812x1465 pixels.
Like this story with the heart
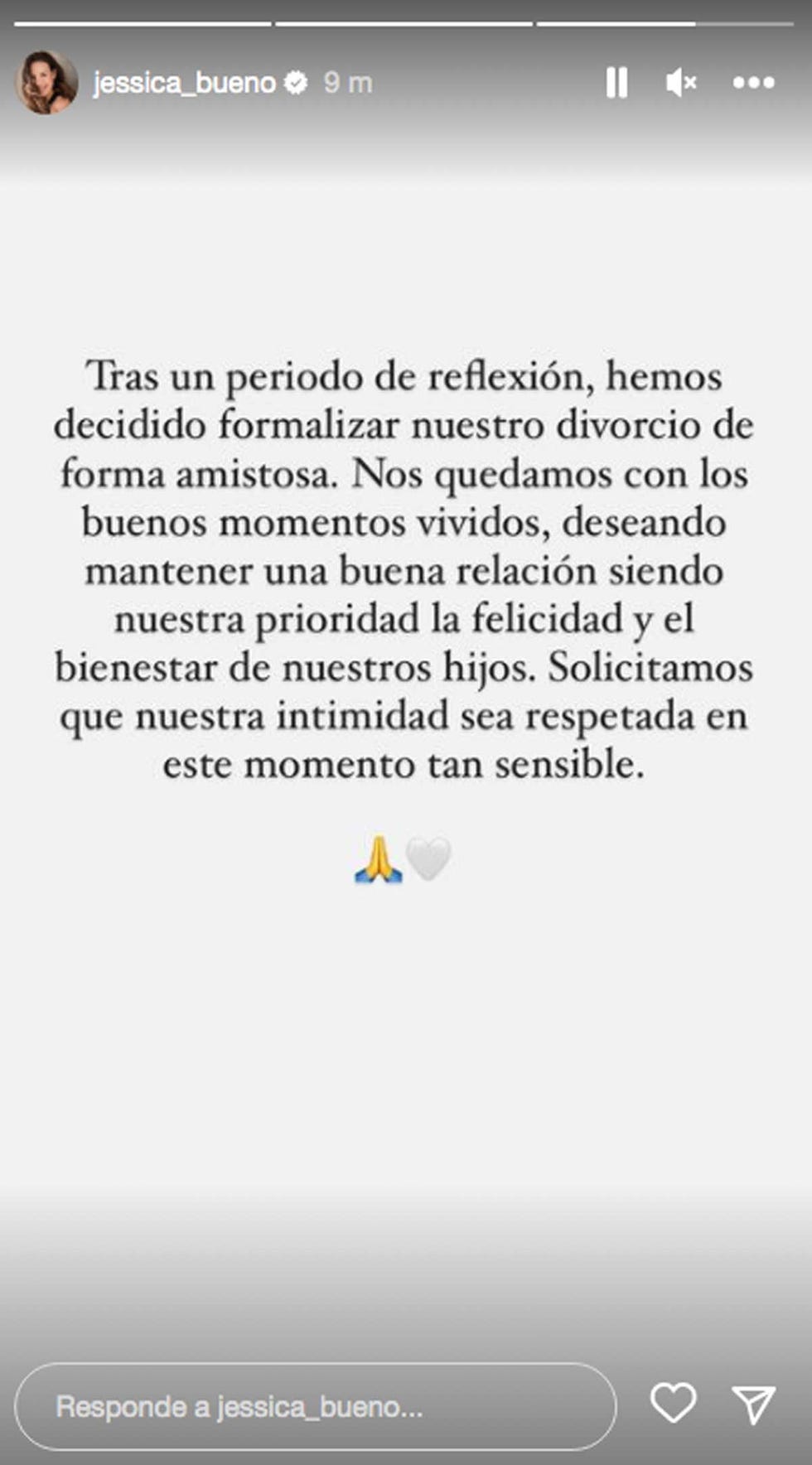click(673, 1403)
